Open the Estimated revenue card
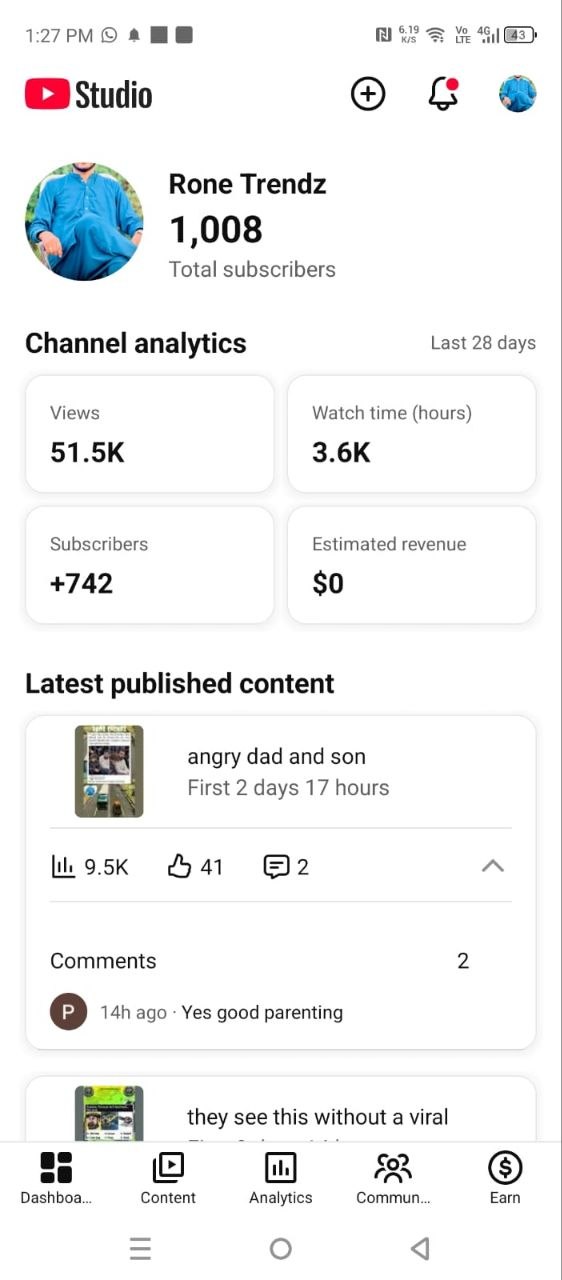The image size is (562, 1280). coord(412,565)
